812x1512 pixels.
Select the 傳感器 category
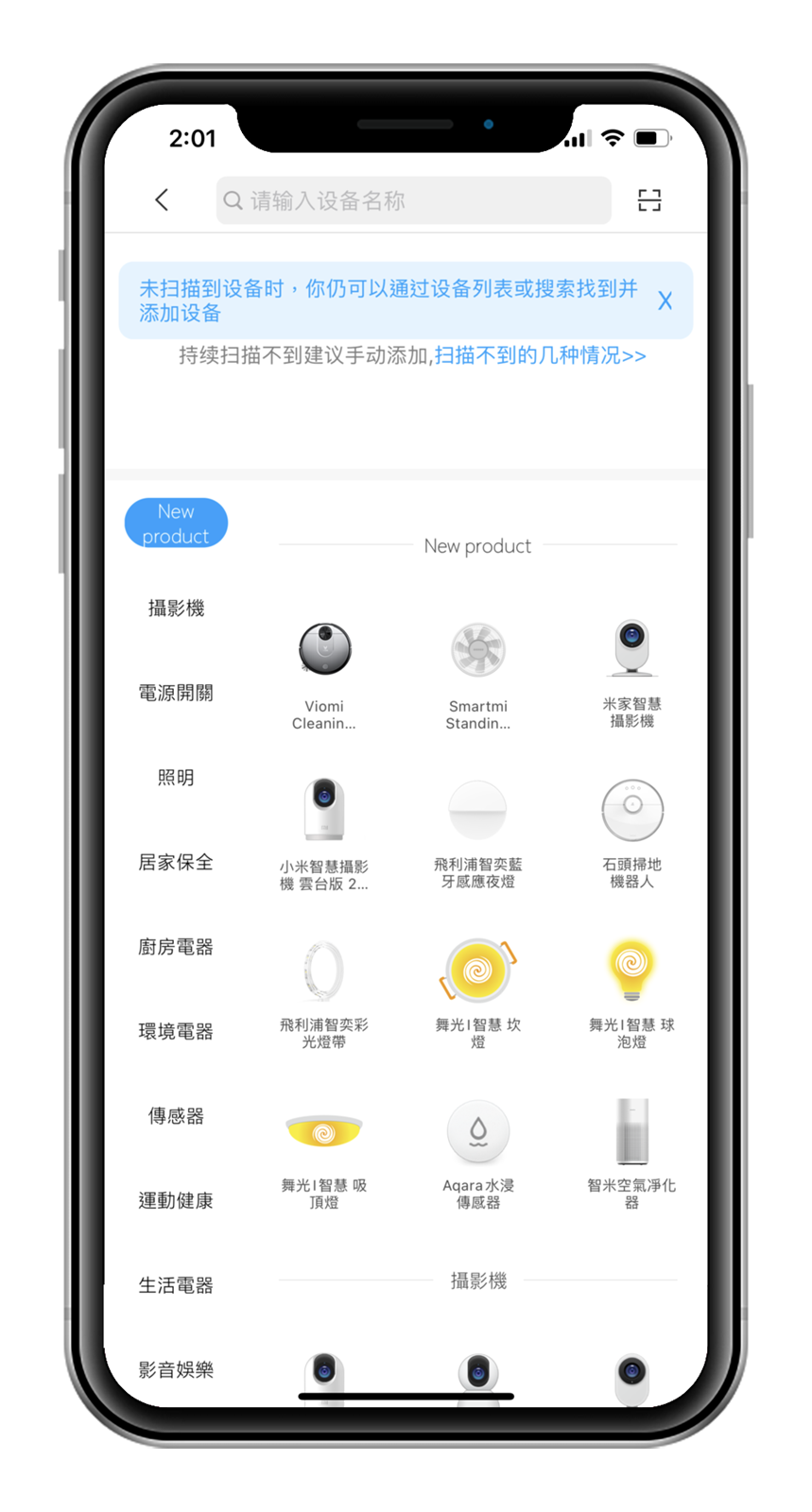tap(176, 1115)
